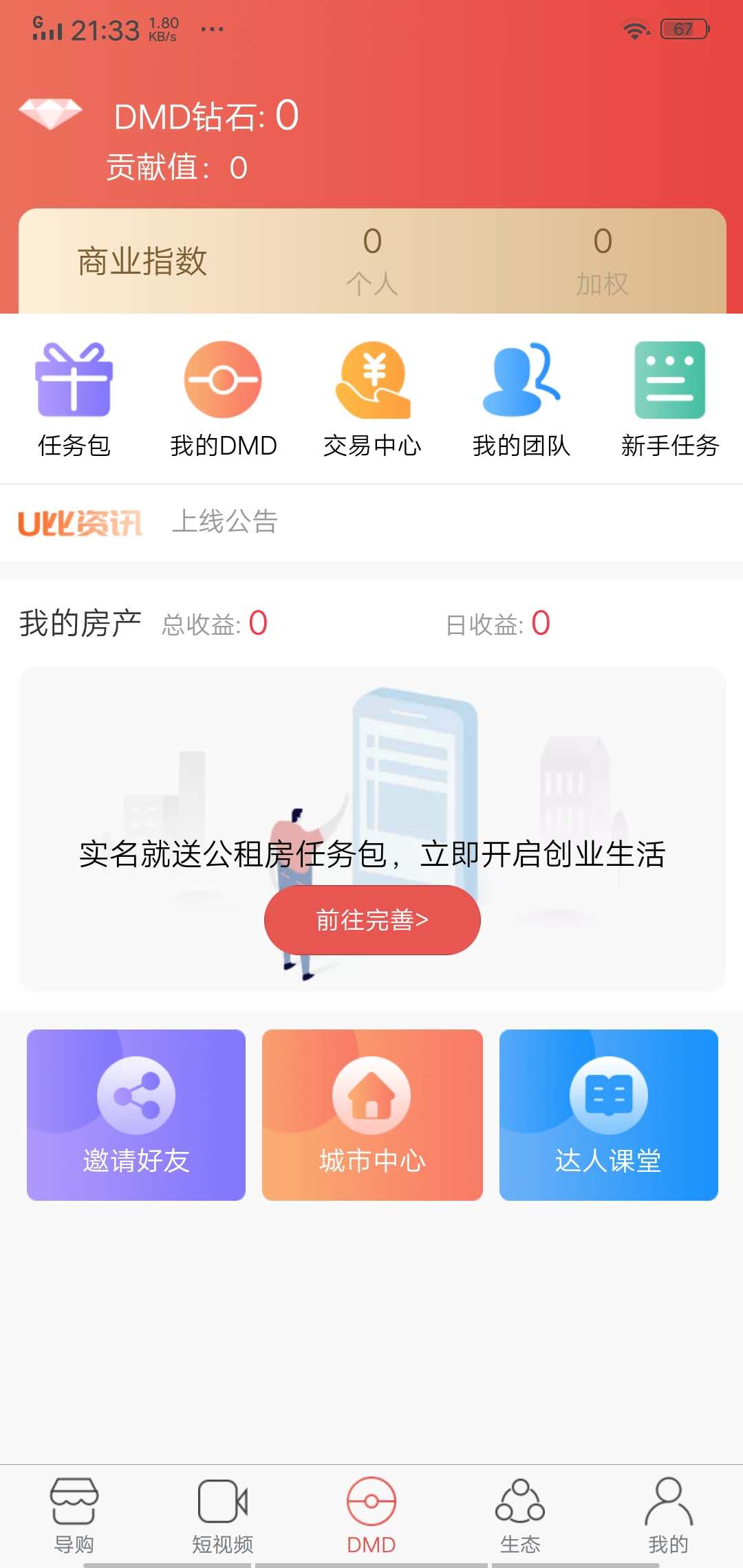
Task: Open the 交易中心 coin icon
Action: [371, 383]
